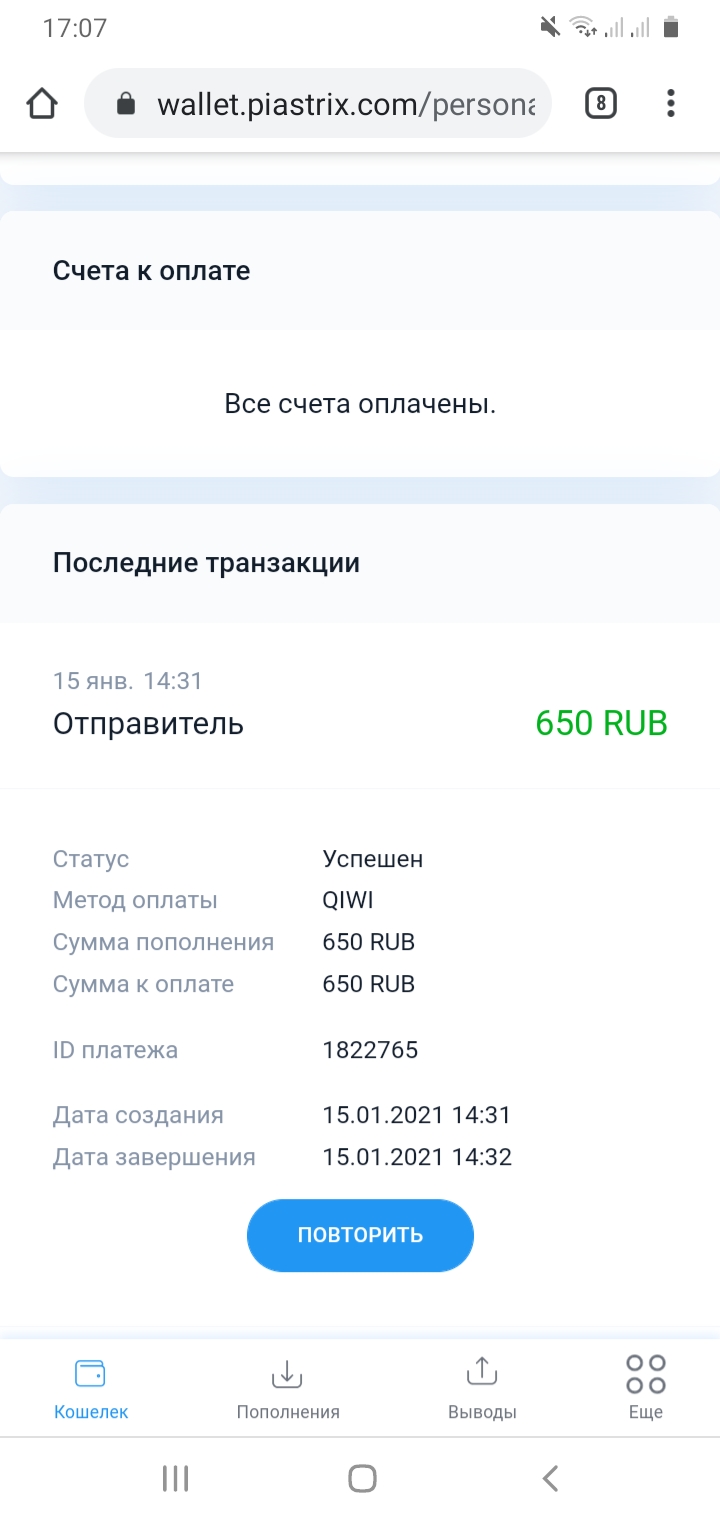
Task: Switch to the Кошелек tab
Action: [91, 1388]
